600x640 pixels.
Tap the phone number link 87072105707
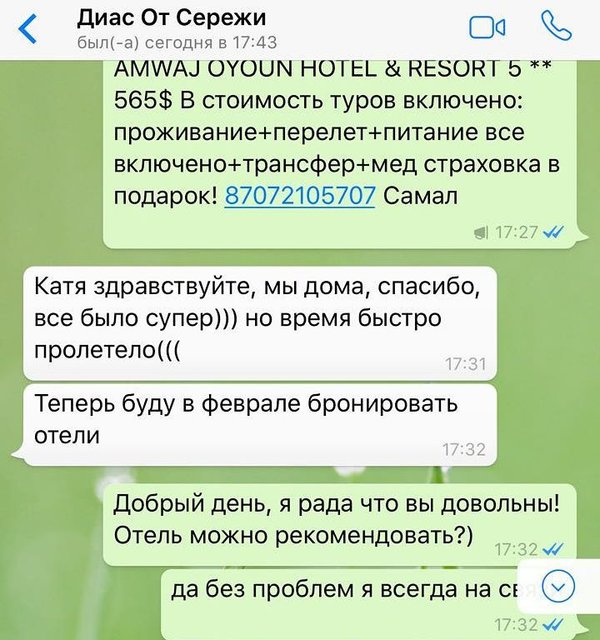pyautogui.click(x=300, y=197)
